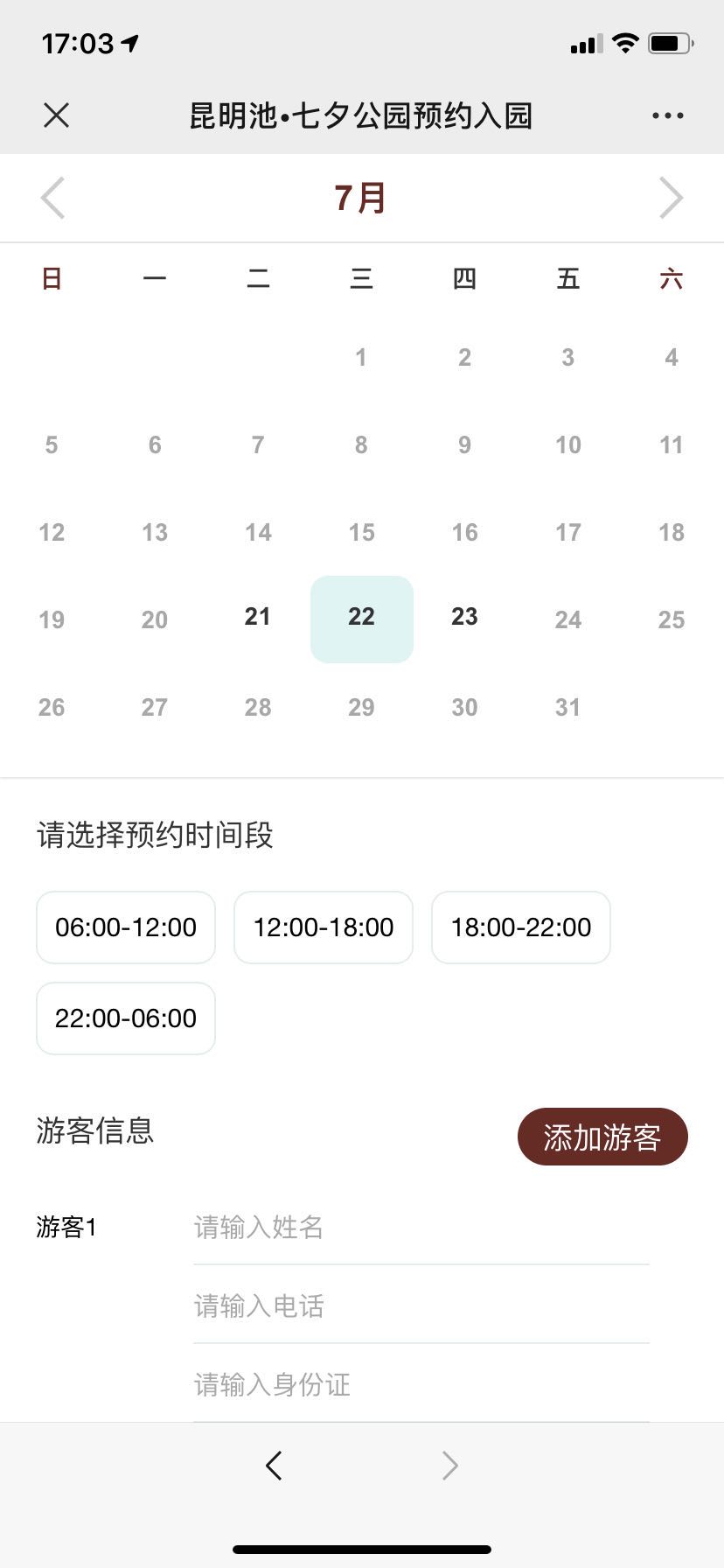Screen dimensions: 724x1568
Task: Choose the 06:00-12:00 time slot
Action: click(x=126, y=927)
